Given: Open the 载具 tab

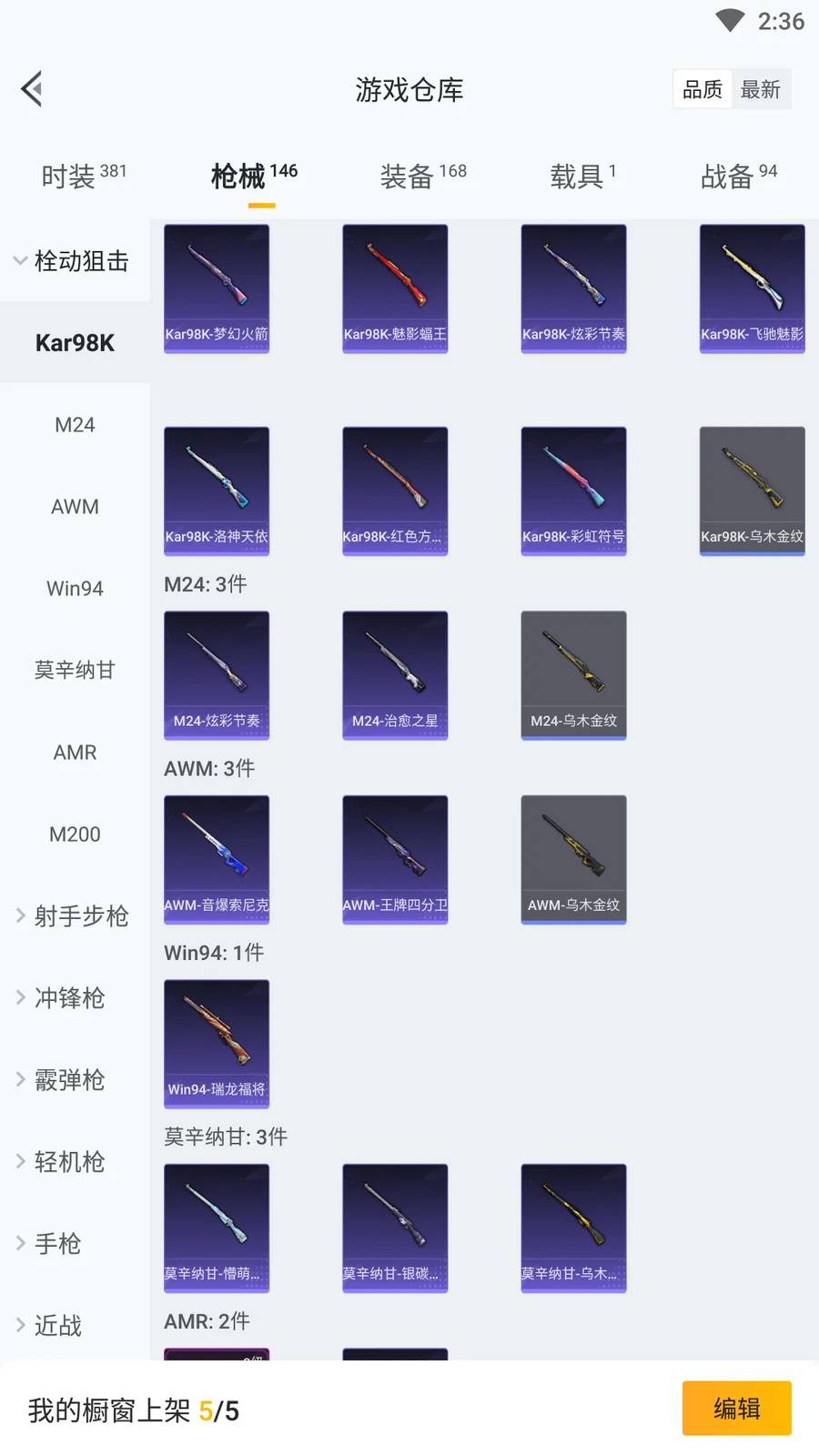Looking at the screenshot, I should pyautogui.click(x=582, y=176).
